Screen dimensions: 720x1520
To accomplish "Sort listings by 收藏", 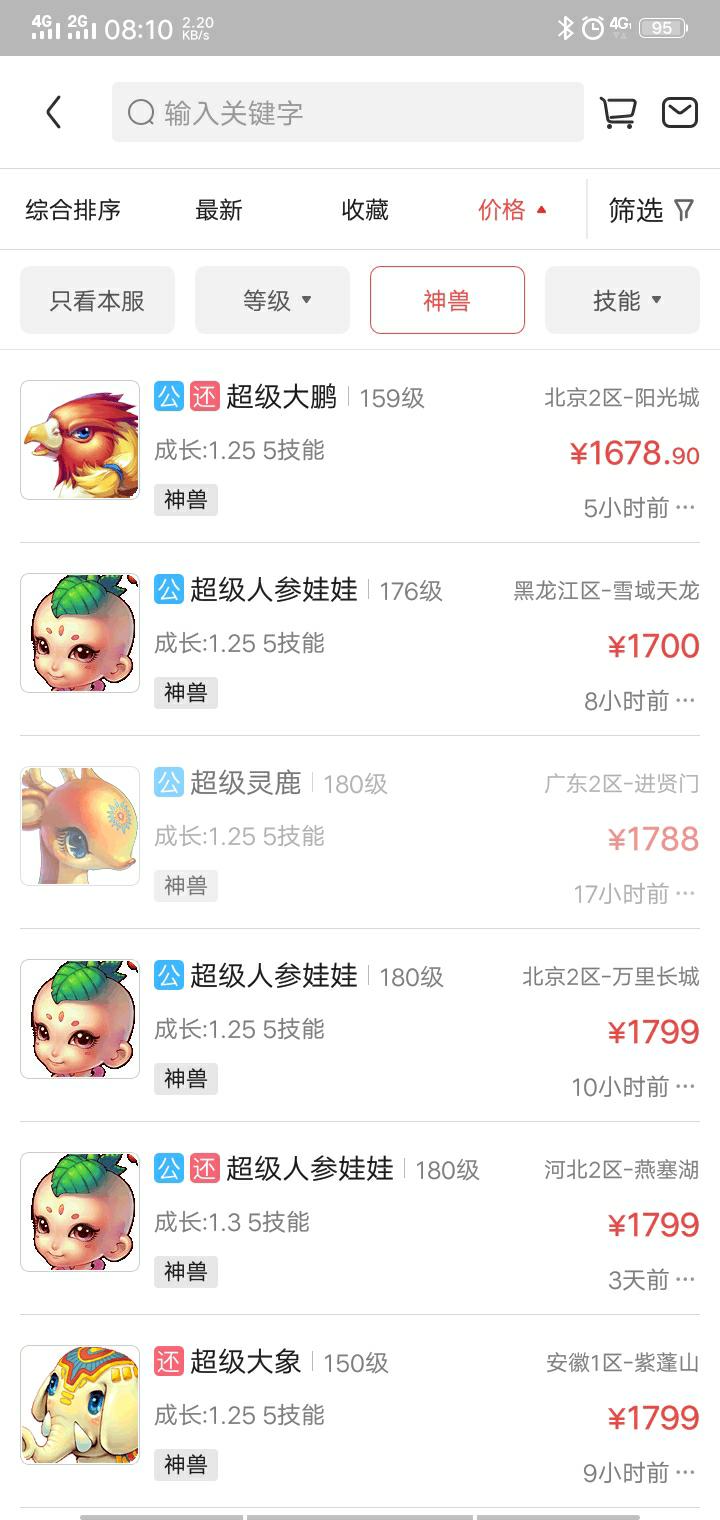I will [x=365, y=210].
